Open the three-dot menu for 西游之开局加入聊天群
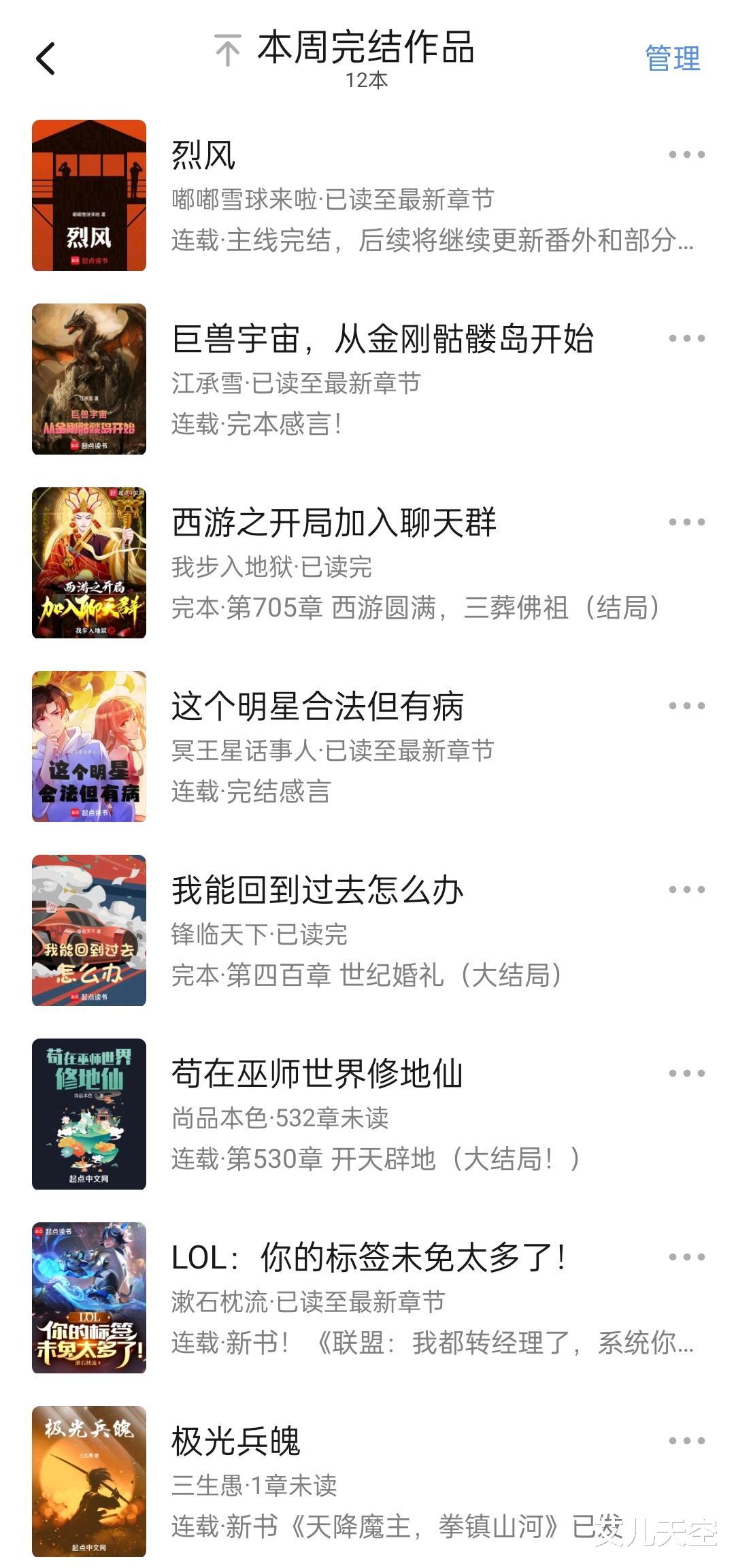This screenshot has width=734, height=1568. tap(686, 523)
